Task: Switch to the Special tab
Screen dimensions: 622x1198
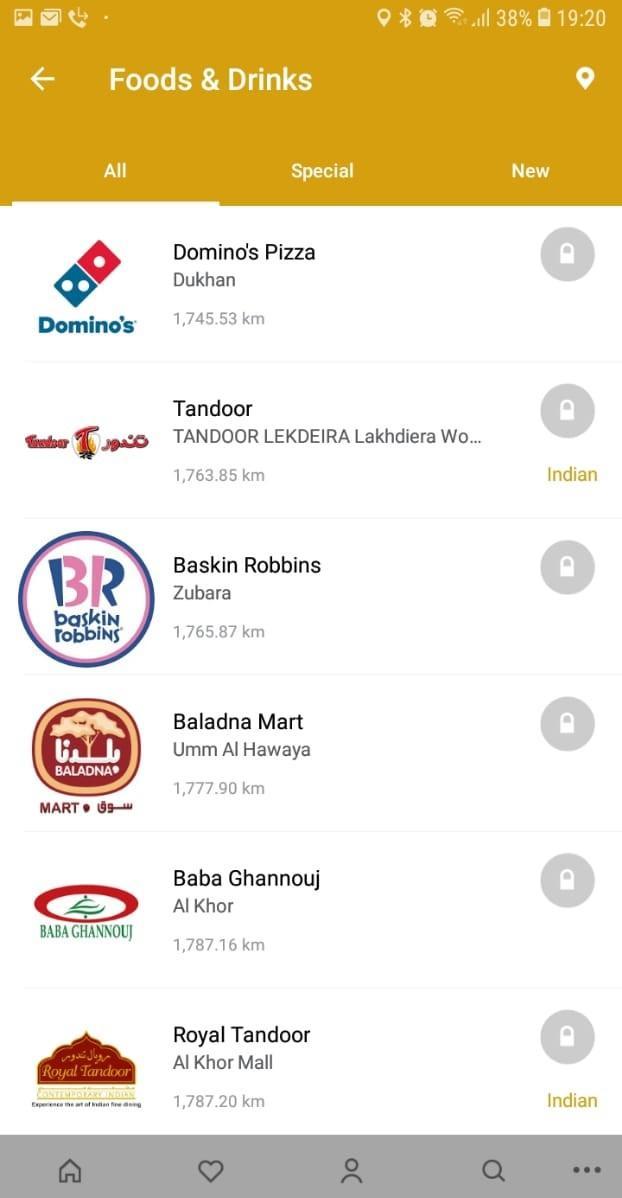Action: 322,170
